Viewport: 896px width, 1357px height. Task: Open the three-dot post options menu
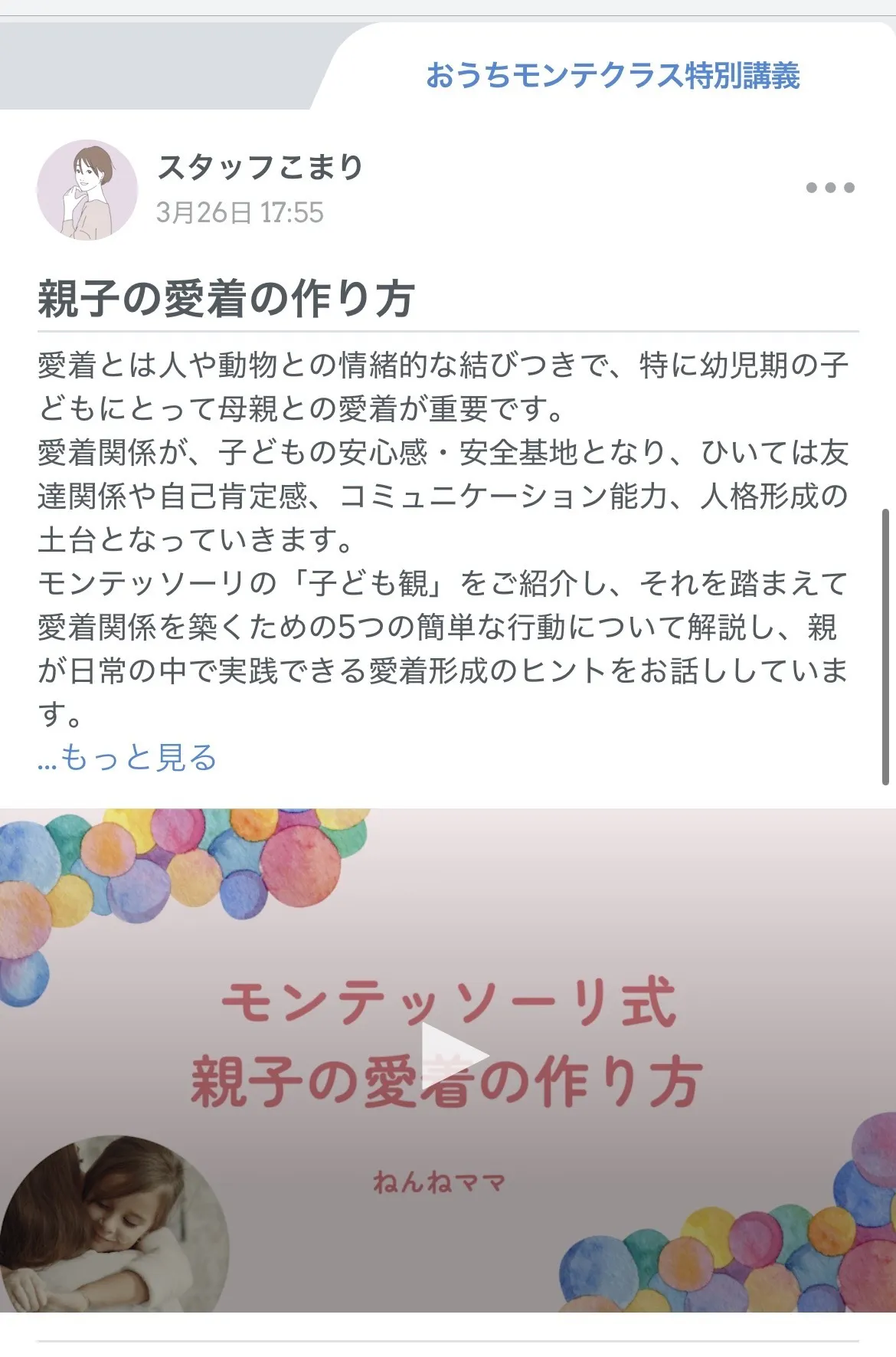[830, 188]
